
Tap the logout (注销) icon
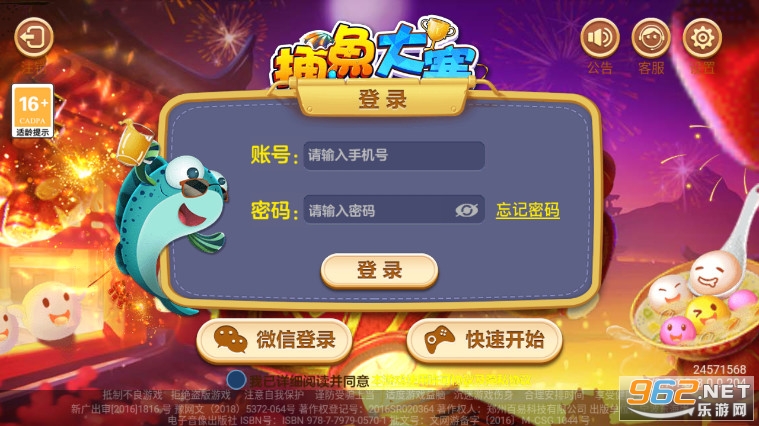pyautogui.click(x=33, y=37)
